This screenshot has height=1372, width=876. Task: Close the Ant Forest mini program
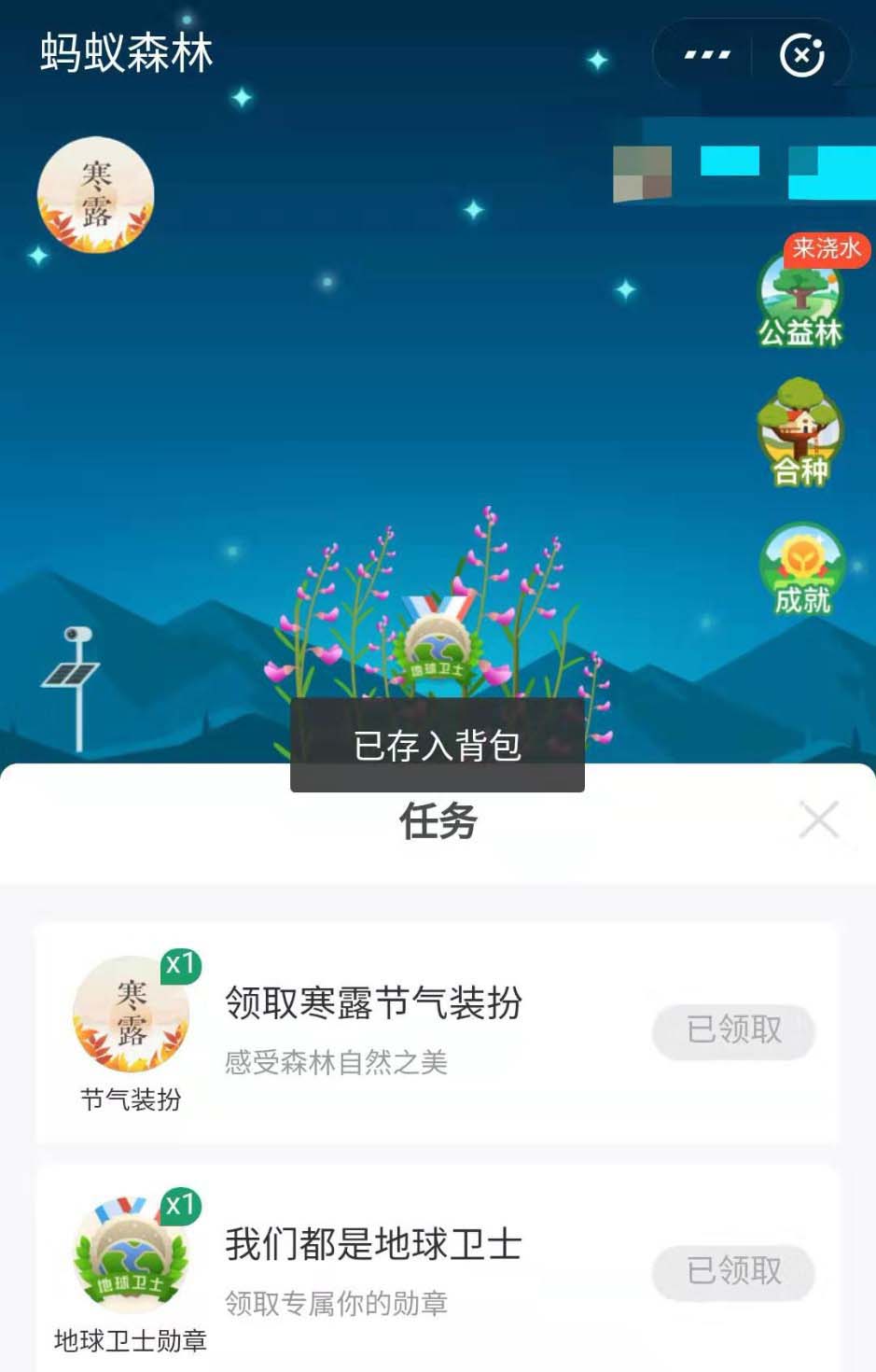tap(801, 55)
